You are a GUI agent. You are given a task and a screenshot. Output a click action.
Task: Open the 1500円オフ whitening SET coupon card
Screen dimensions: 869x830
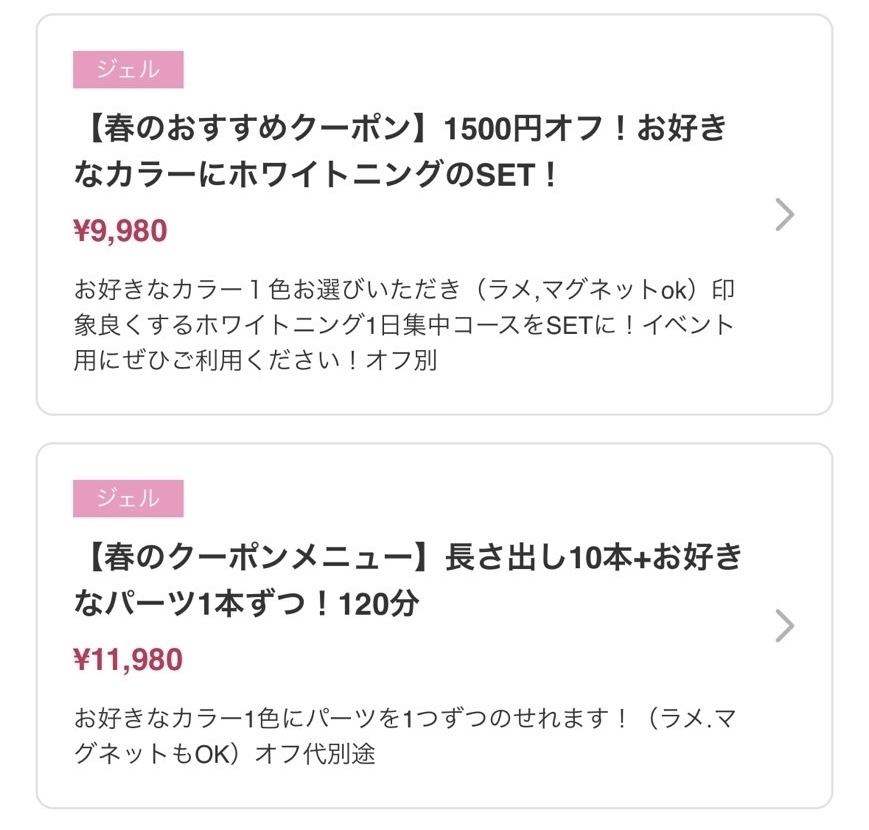click(x=434, y=214)
